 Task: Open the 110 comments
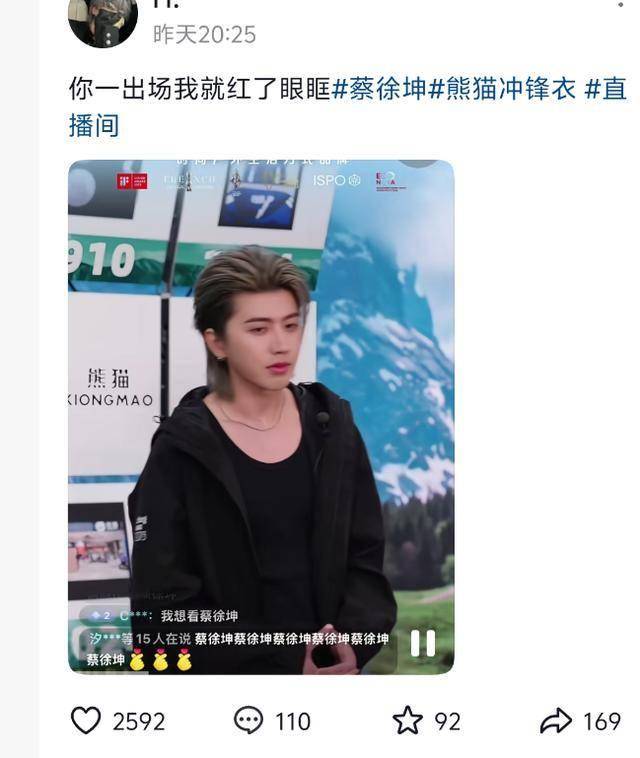pyautogui.click(x=248, y=720)
